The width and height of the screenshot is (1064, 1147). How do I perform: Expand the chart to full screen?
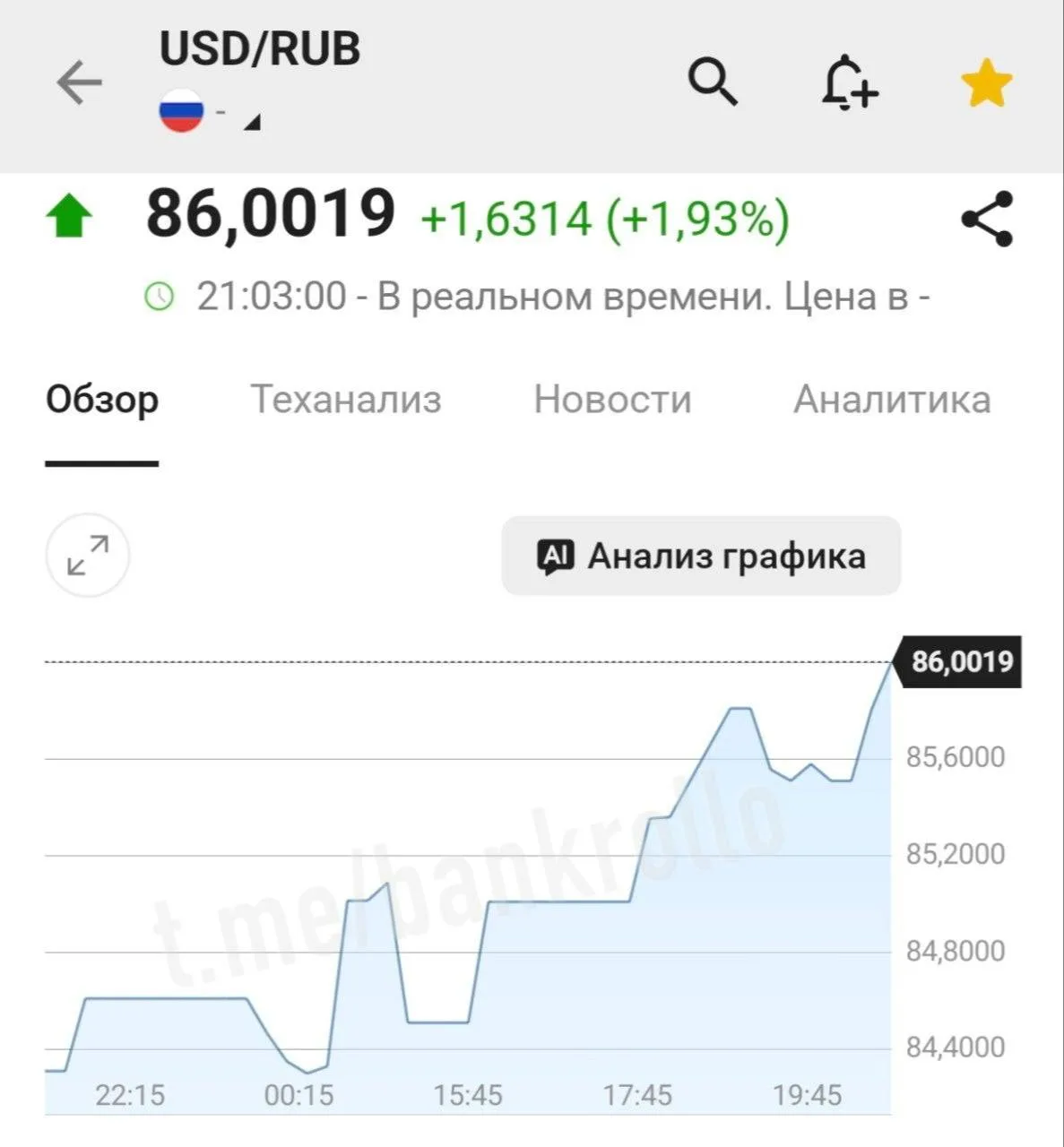[x=88, y=556]
